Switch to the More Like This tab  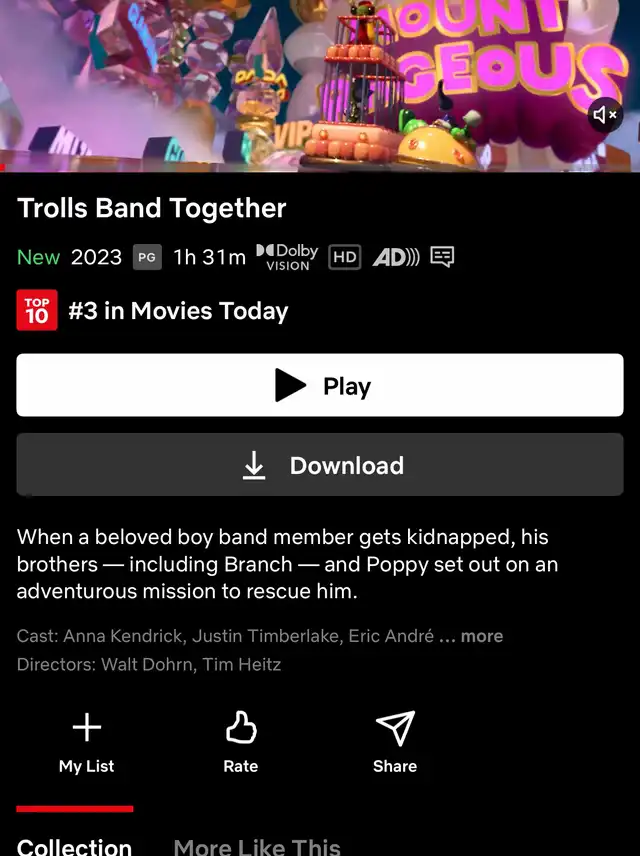257,845
